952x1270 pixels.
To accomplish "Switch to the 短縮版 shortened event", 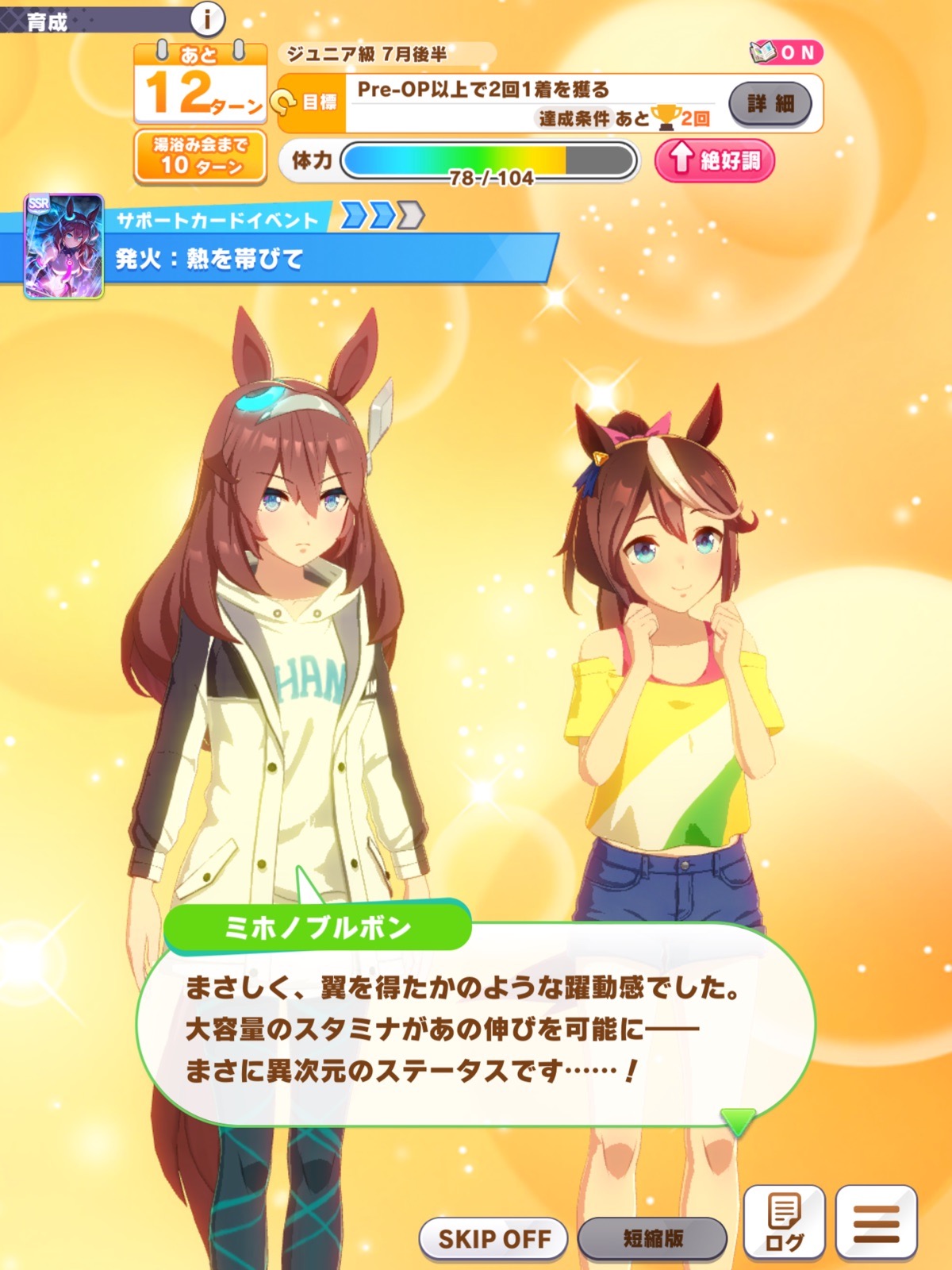I will click(652, 1238).
